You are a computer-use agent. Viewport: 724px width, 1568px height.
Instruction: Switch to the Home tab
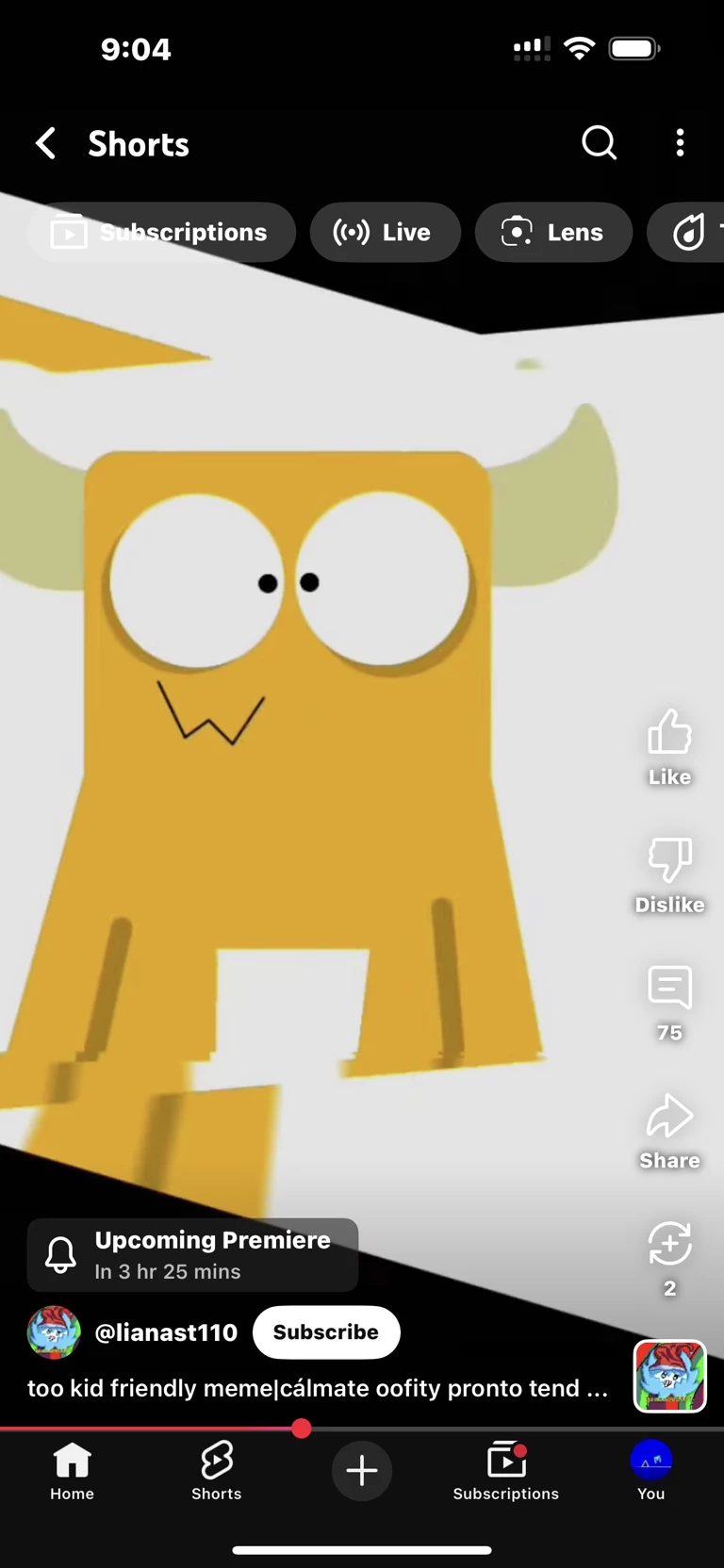click(x=72, y=1470)
